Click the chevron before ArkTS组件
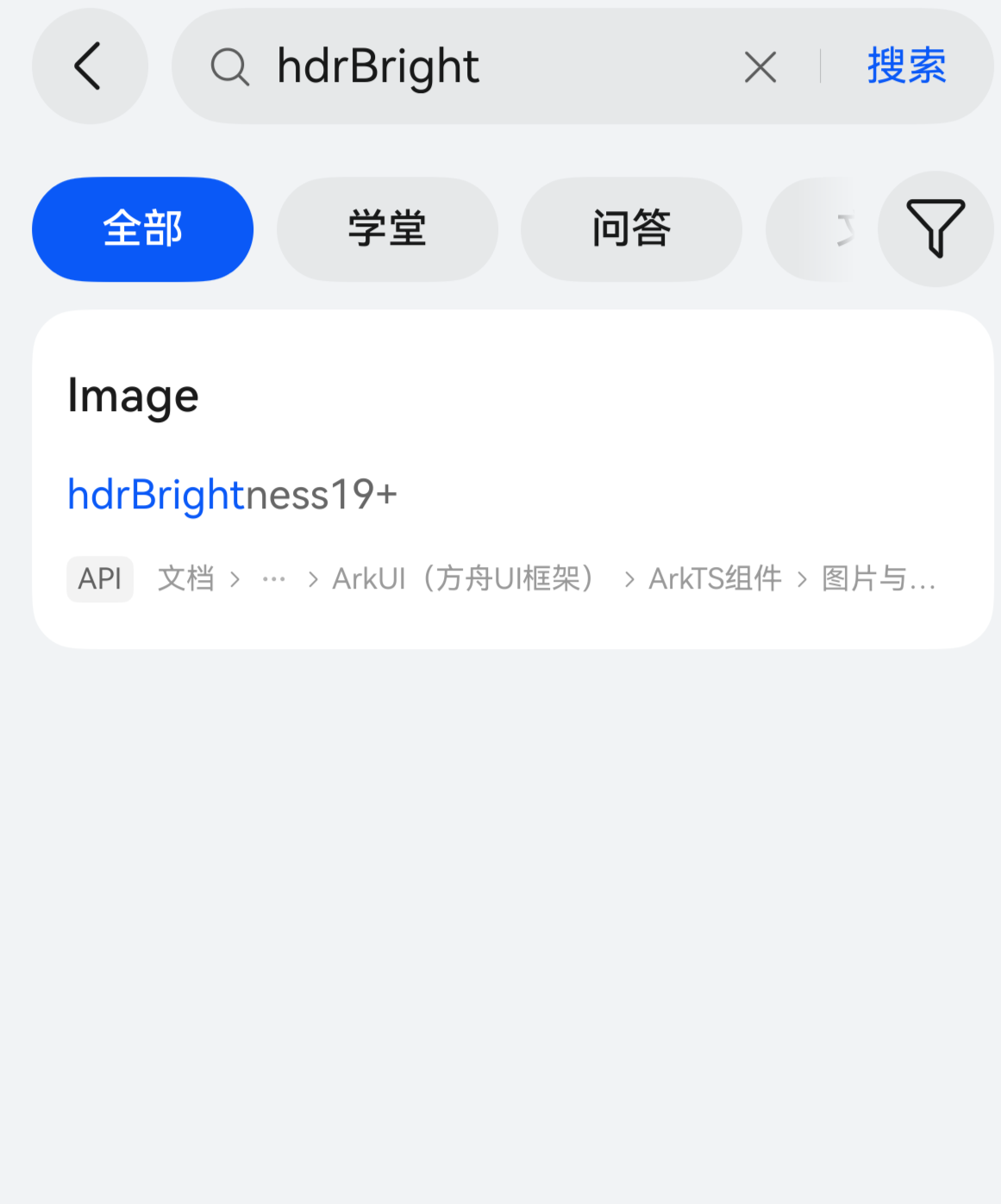Viewport: 1001px width, 1204px height. [x=629, y=578]
